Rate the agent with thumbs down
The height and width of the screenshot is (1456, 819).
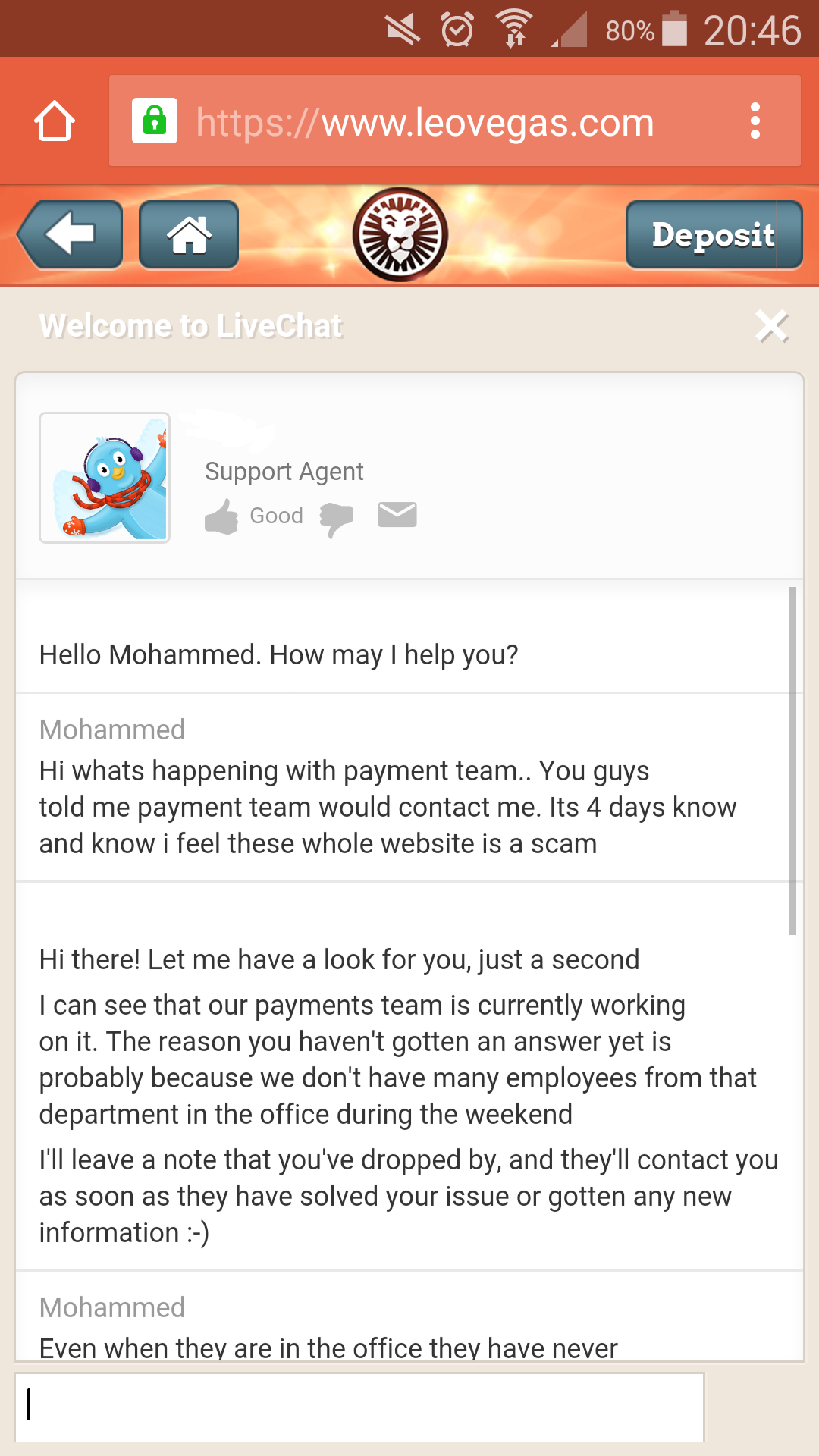pos(337,519)
